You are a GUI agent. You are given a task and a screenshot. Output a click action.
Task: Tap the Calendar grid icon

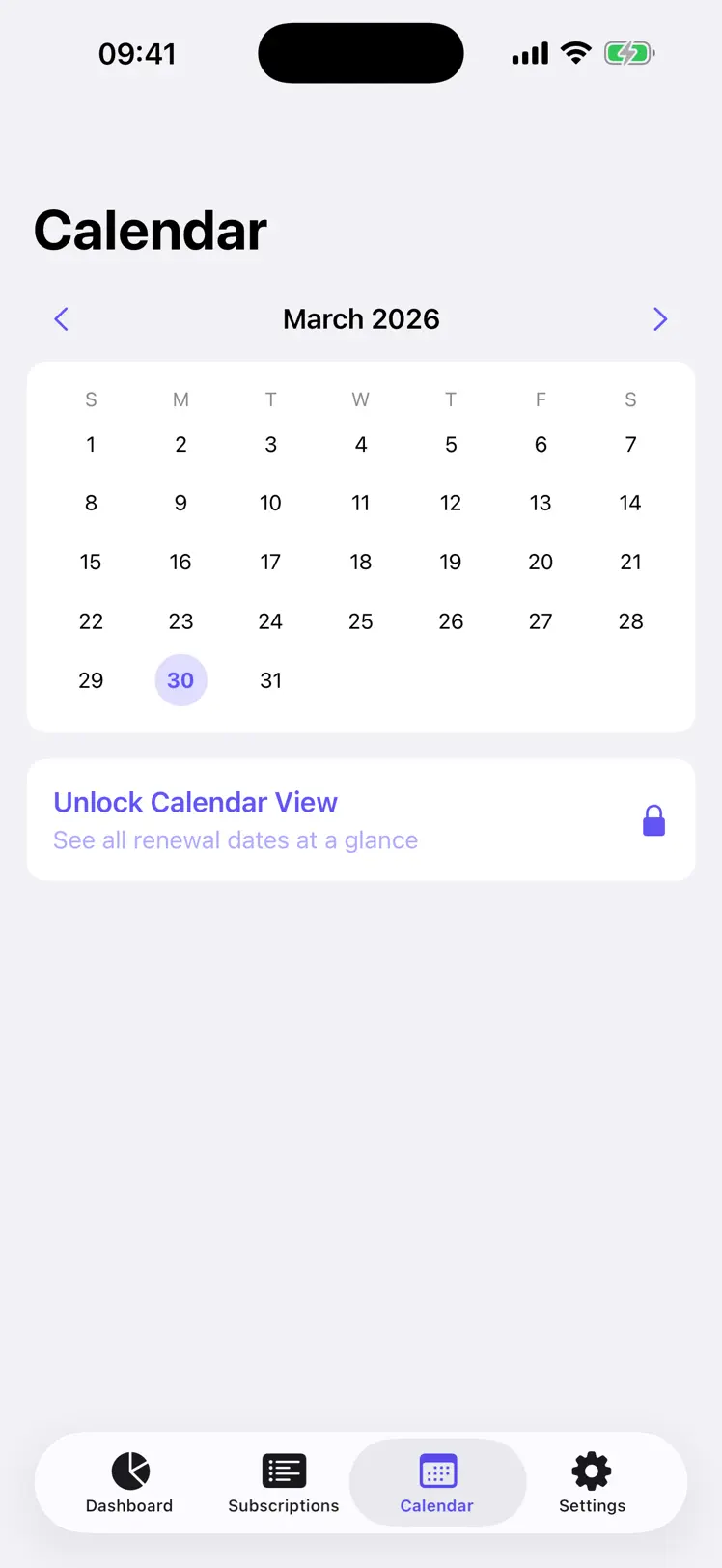point(437,1470)
